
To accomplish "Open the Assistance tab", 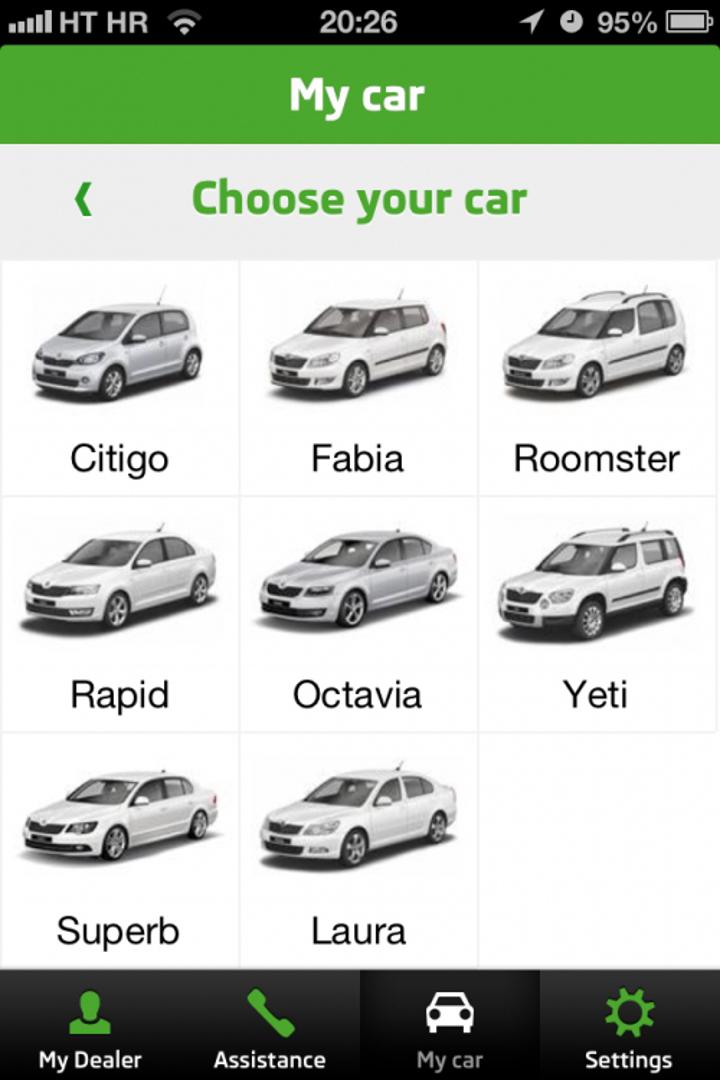I will coord(270,1026).
